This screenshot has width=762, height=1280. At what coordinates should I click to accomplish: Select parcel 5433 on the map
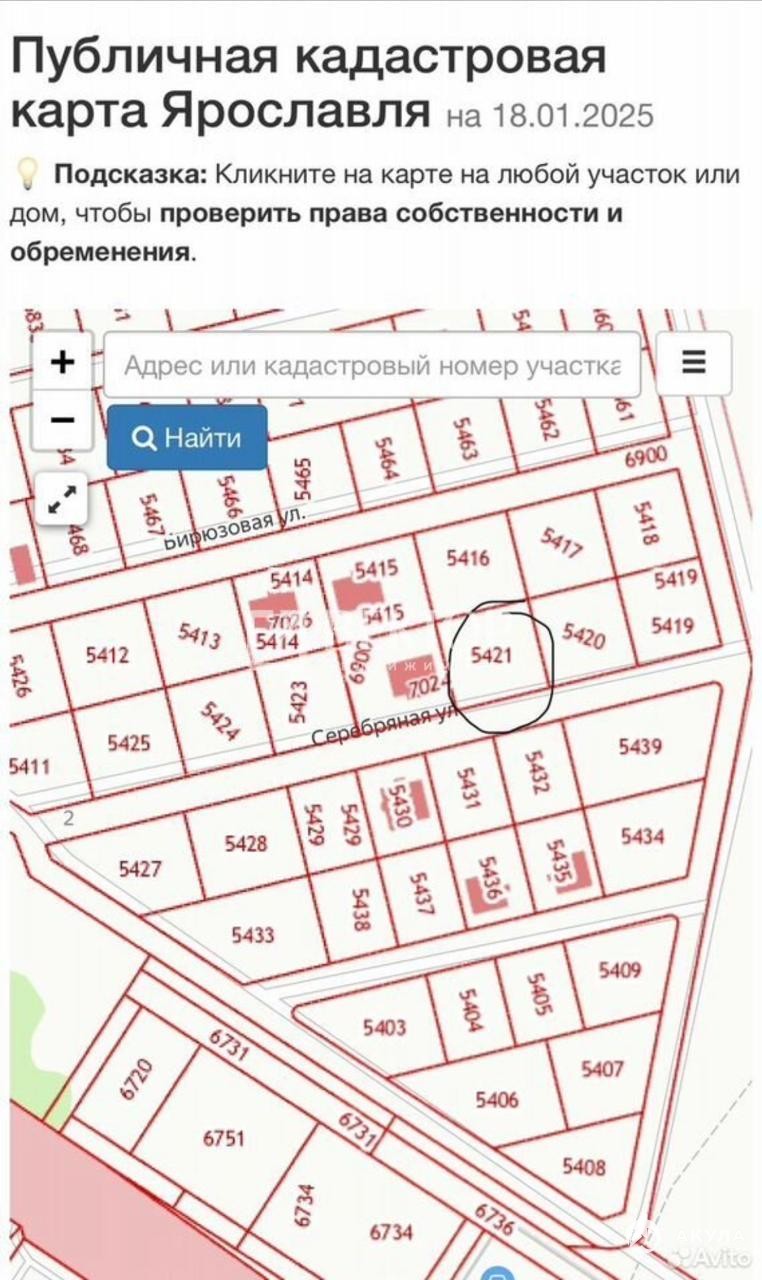(252, 936)
